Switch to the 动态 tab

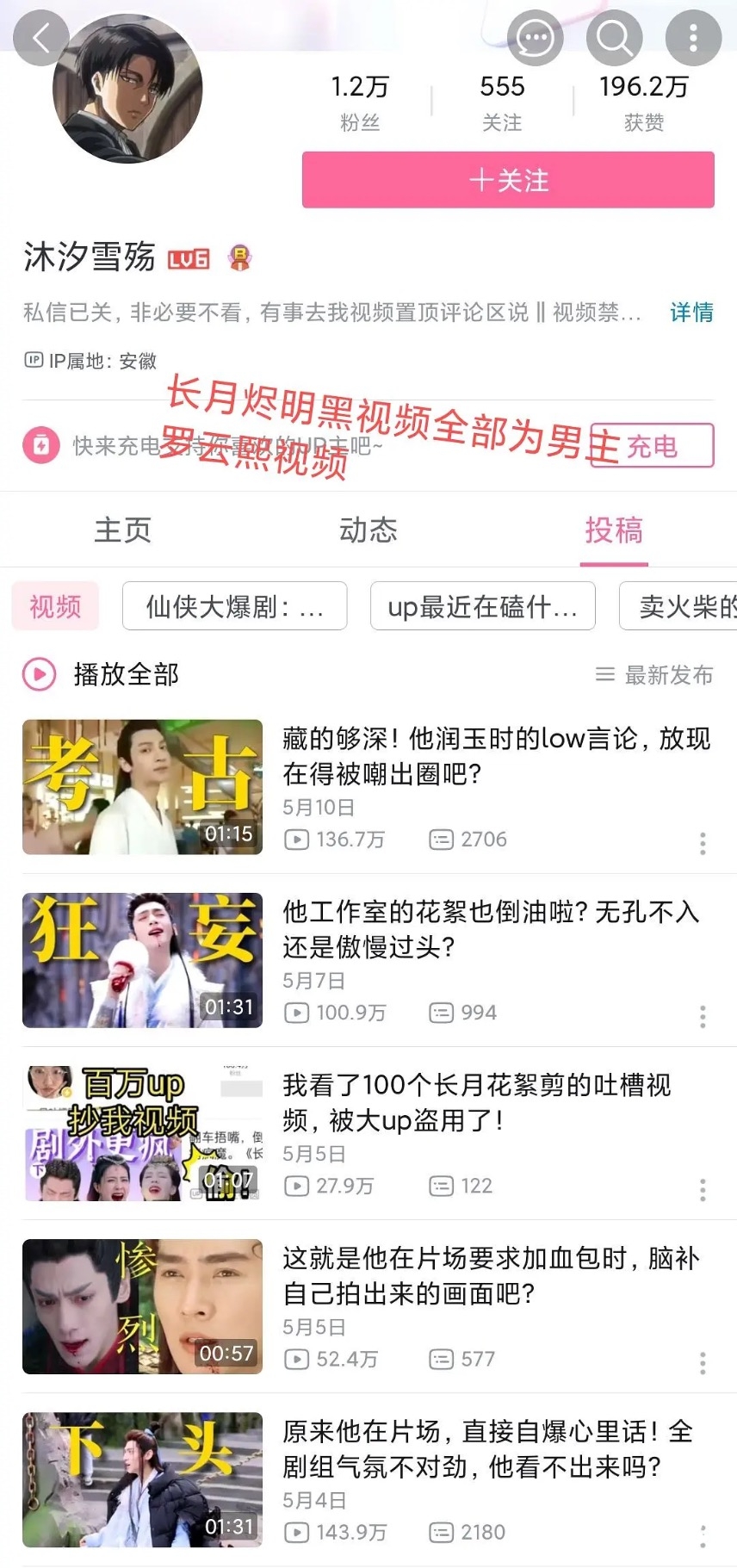coord(368,530)
